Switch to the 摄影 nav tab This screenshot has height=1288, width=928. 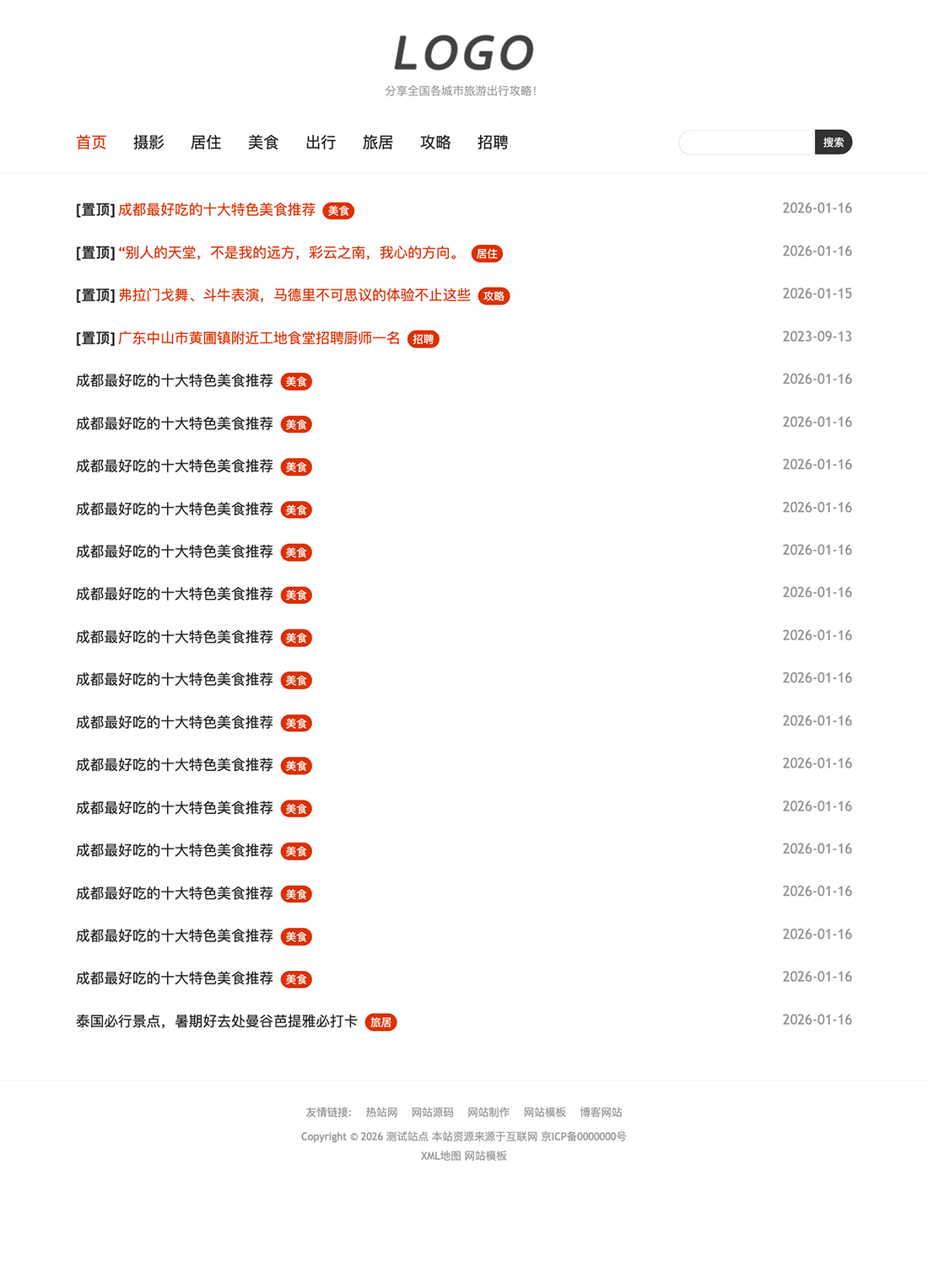[x=148, y=143]
